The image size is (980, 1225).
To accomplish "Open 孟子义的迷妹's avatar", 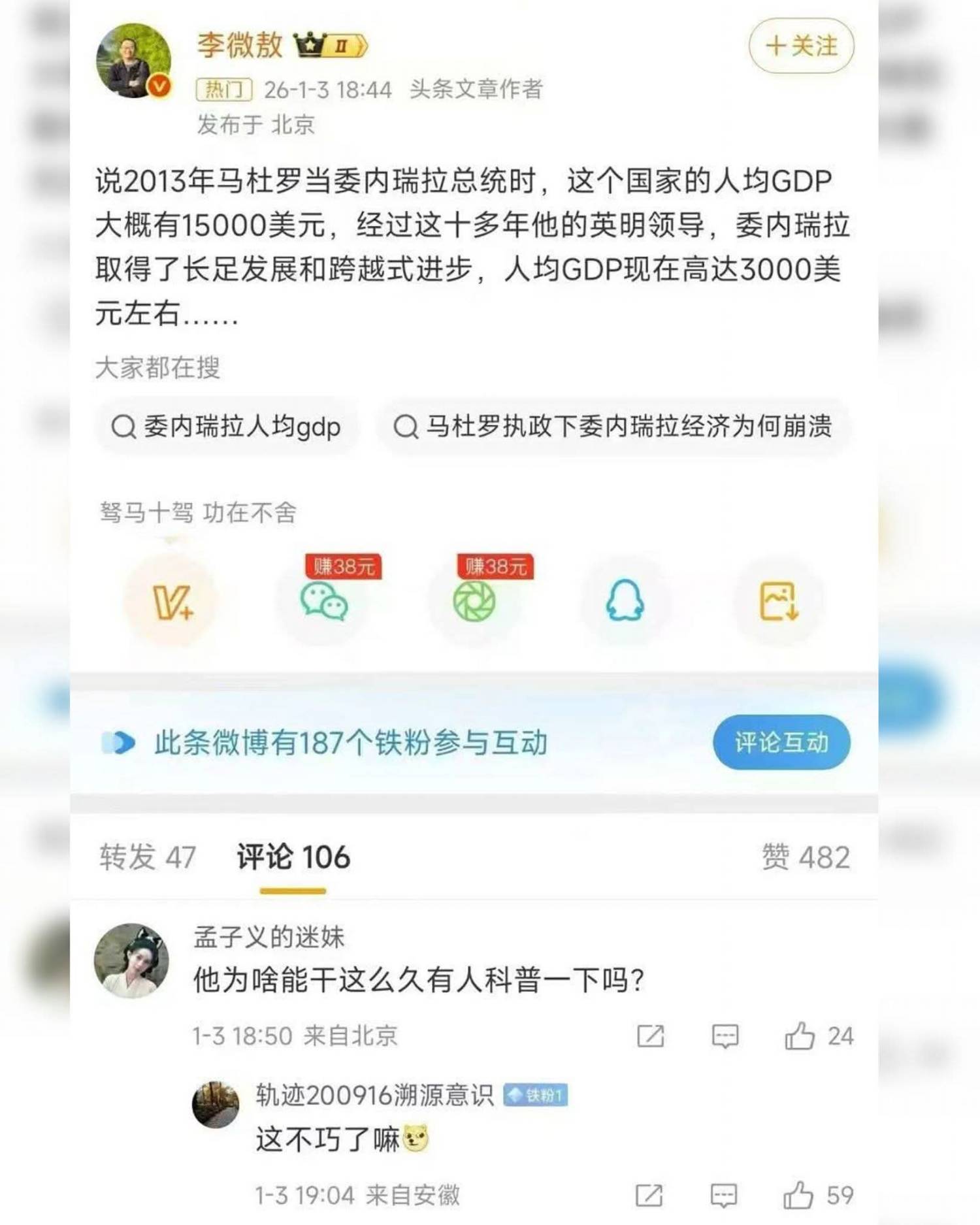I will tap(132, 960).
